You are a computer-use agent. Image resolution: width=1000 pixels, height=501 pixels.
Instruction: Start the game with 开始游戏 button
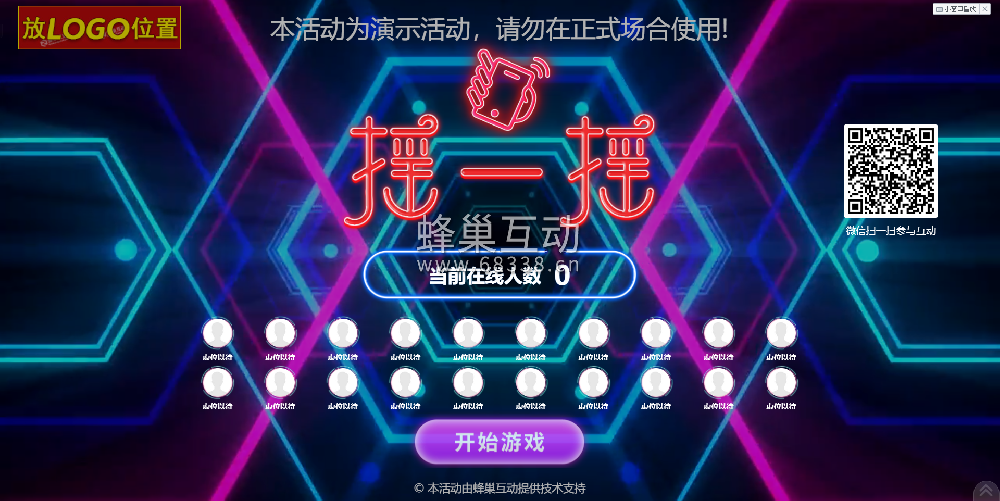[x=499, y=442]
